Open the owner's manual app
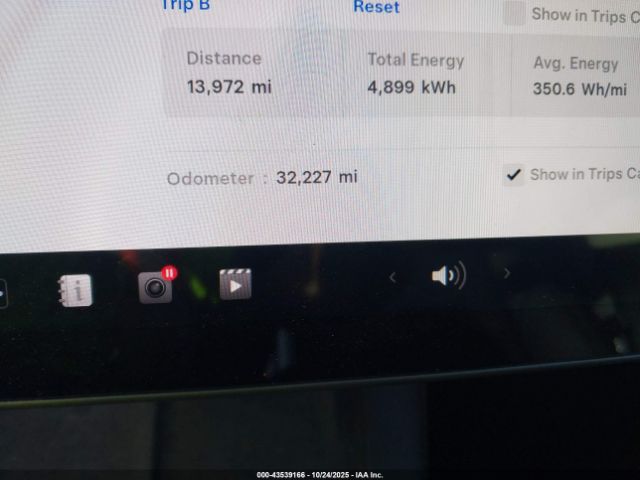The image size is (640, 480). point(76,290)
